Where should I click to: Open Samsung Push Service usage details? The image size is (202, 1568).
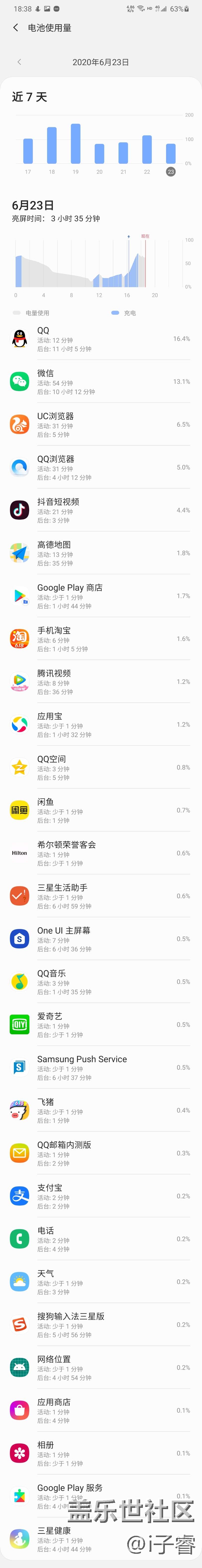point(101,1068)
